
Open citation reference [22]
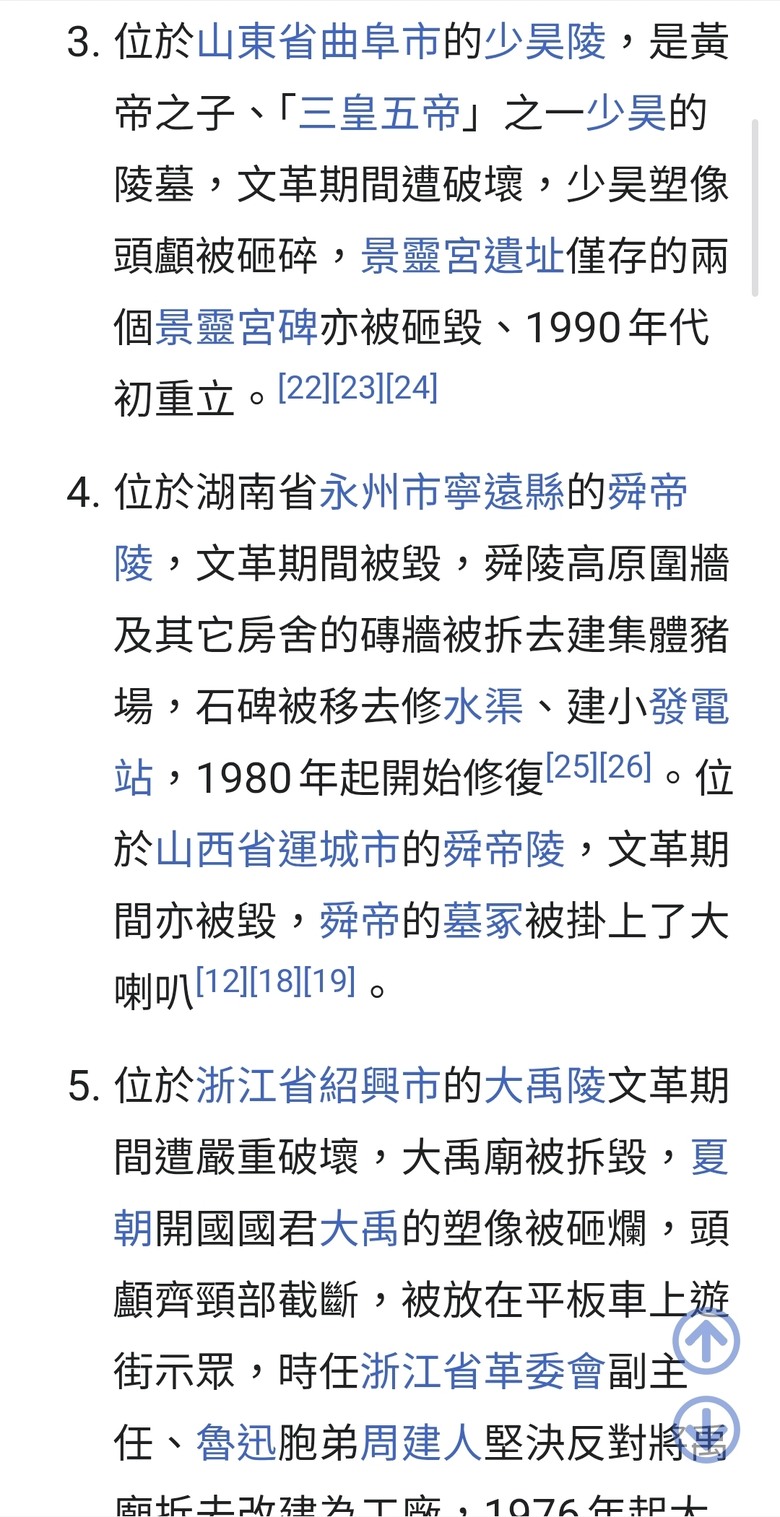[x=304, y=388]
